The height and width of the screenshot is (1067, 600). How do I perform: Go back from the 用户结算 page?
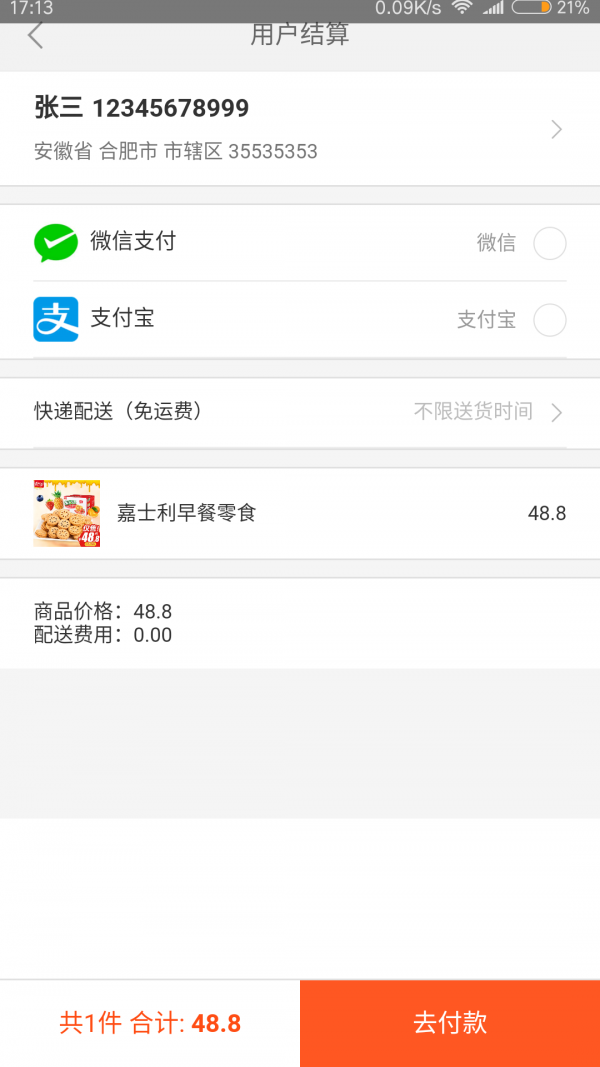(36, 36)
